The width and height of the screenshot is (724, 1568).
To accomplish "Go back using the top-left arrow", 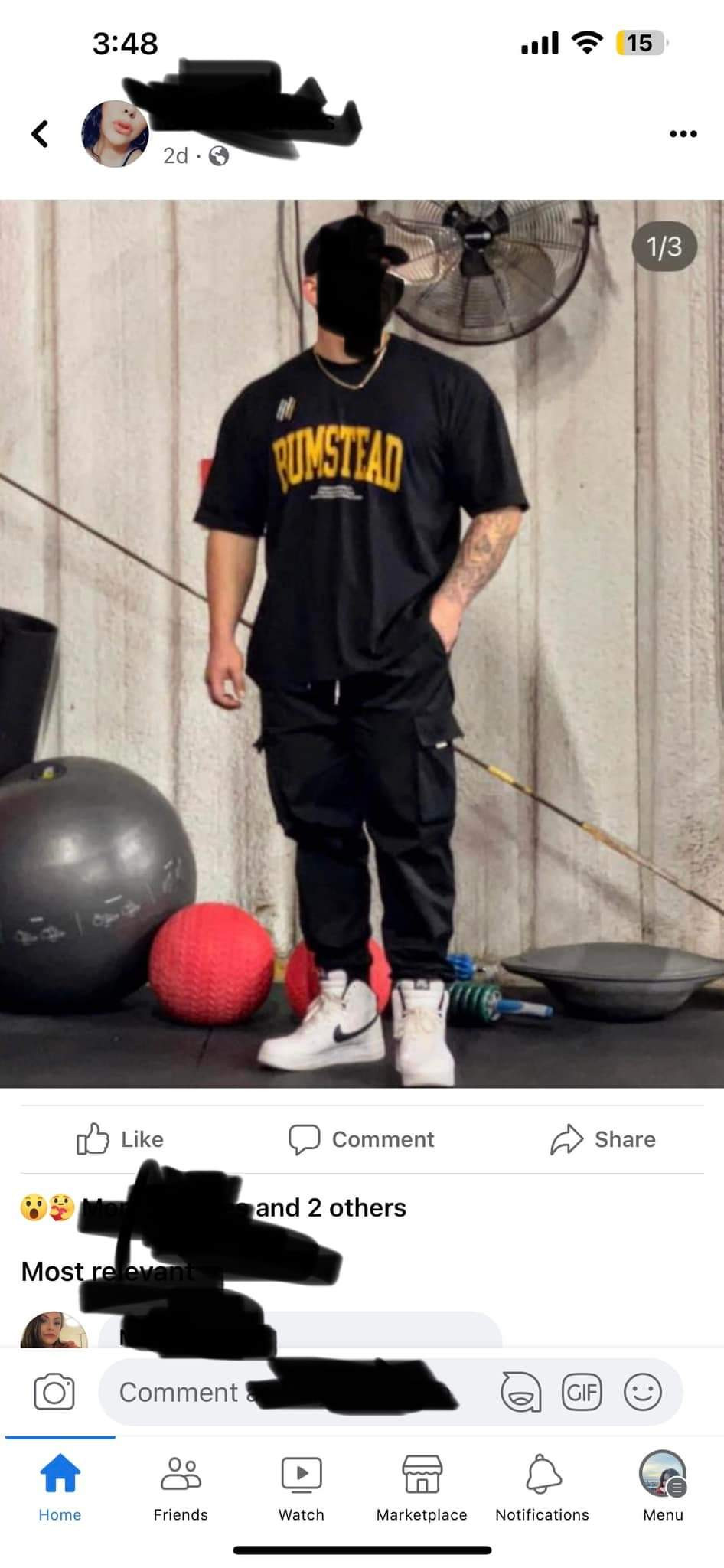I will (40, 133).
